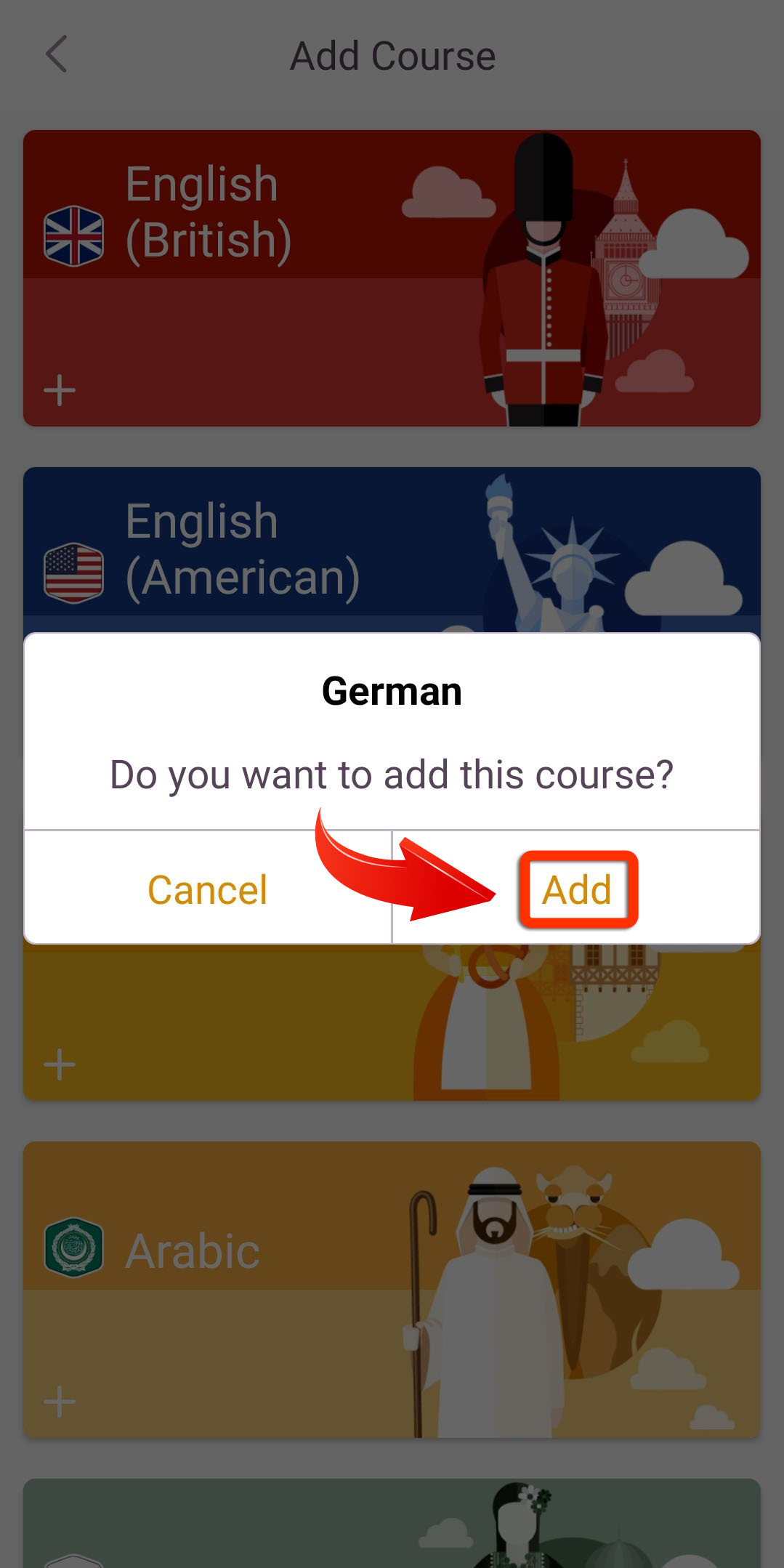This screenshot has width=784, height=1568.
Task: Cancel the German course dialog
Action: pos(208,889)
